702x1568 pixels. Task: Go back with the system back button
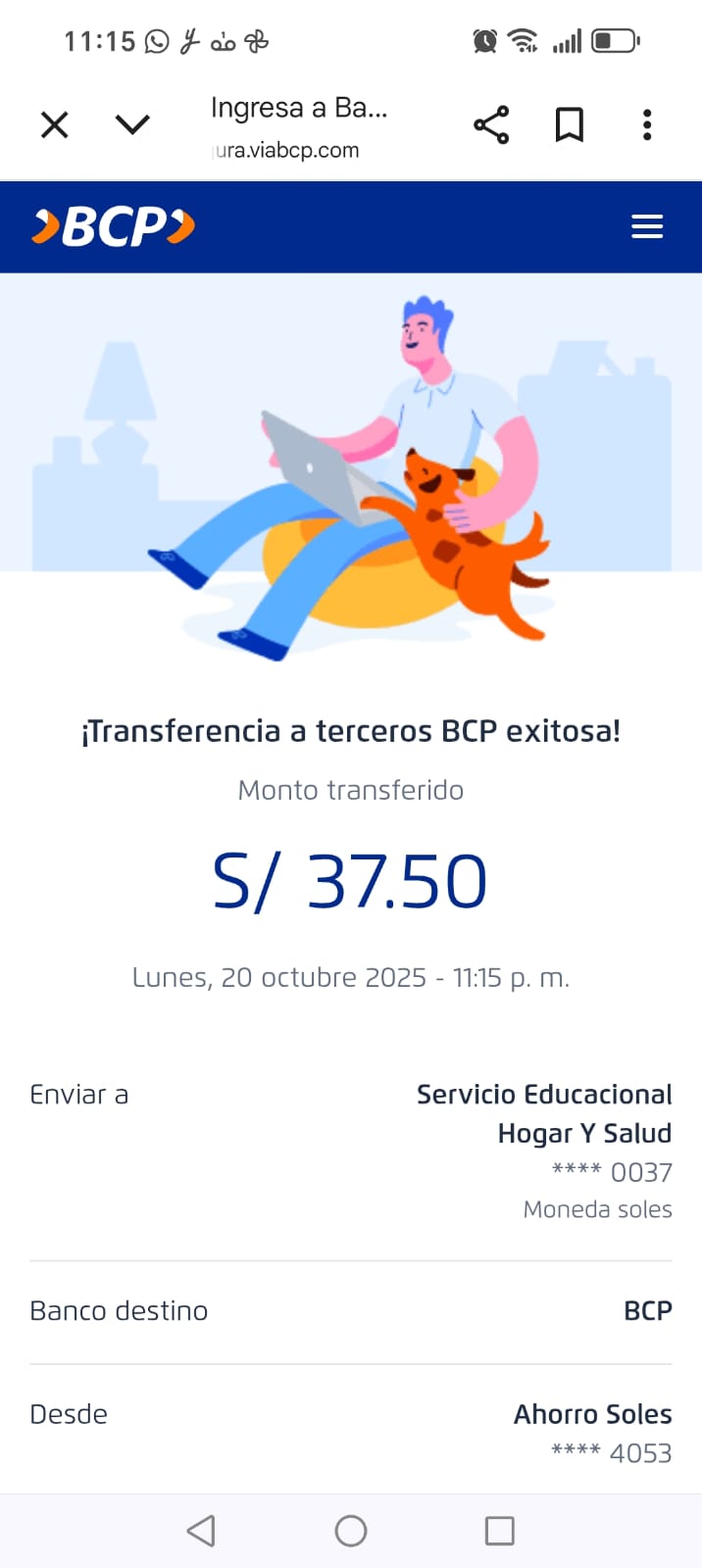click(201, 1531)
